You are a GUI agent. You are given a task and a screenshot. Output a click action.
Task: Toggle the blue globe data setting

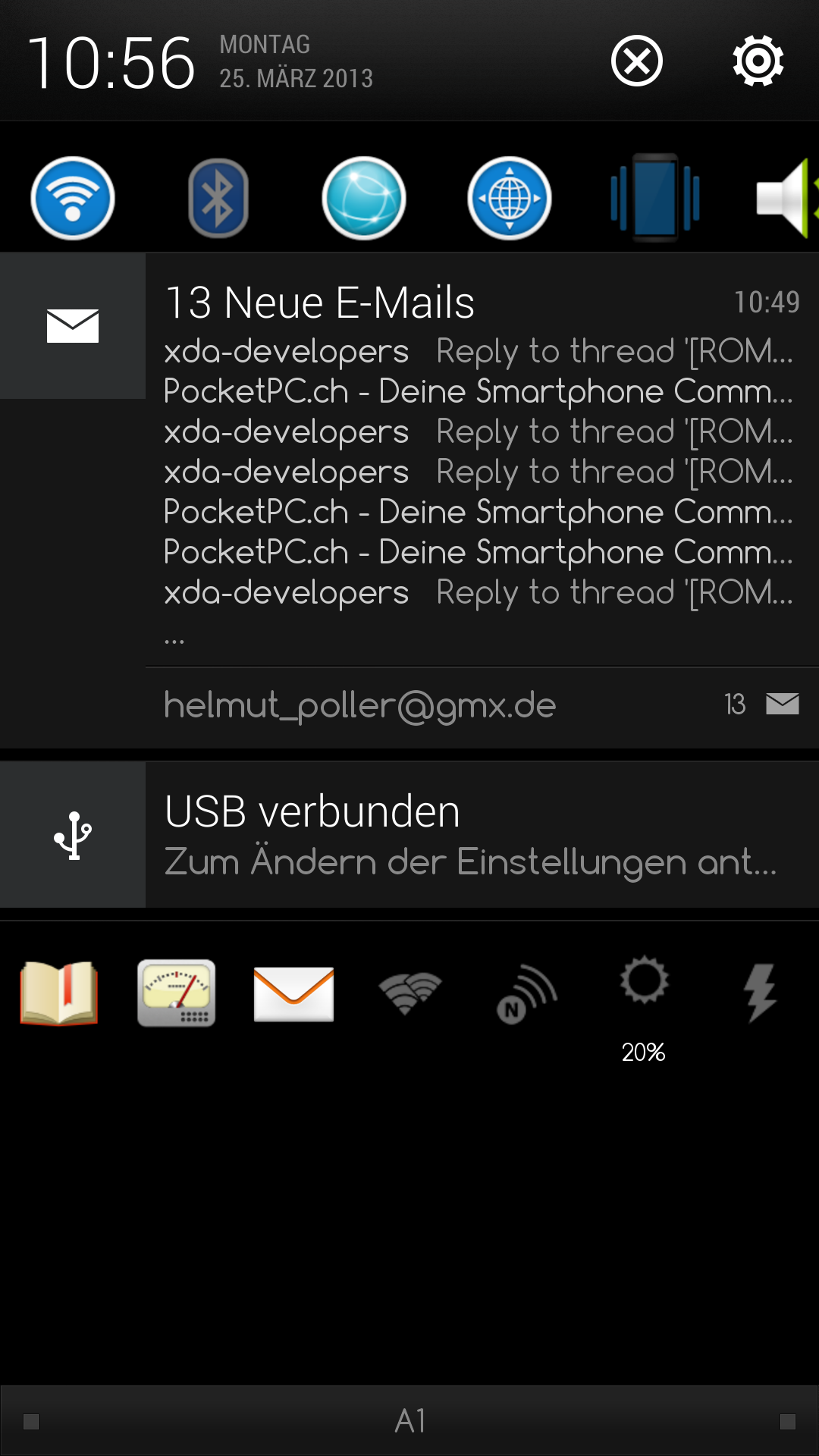[510, 199]
